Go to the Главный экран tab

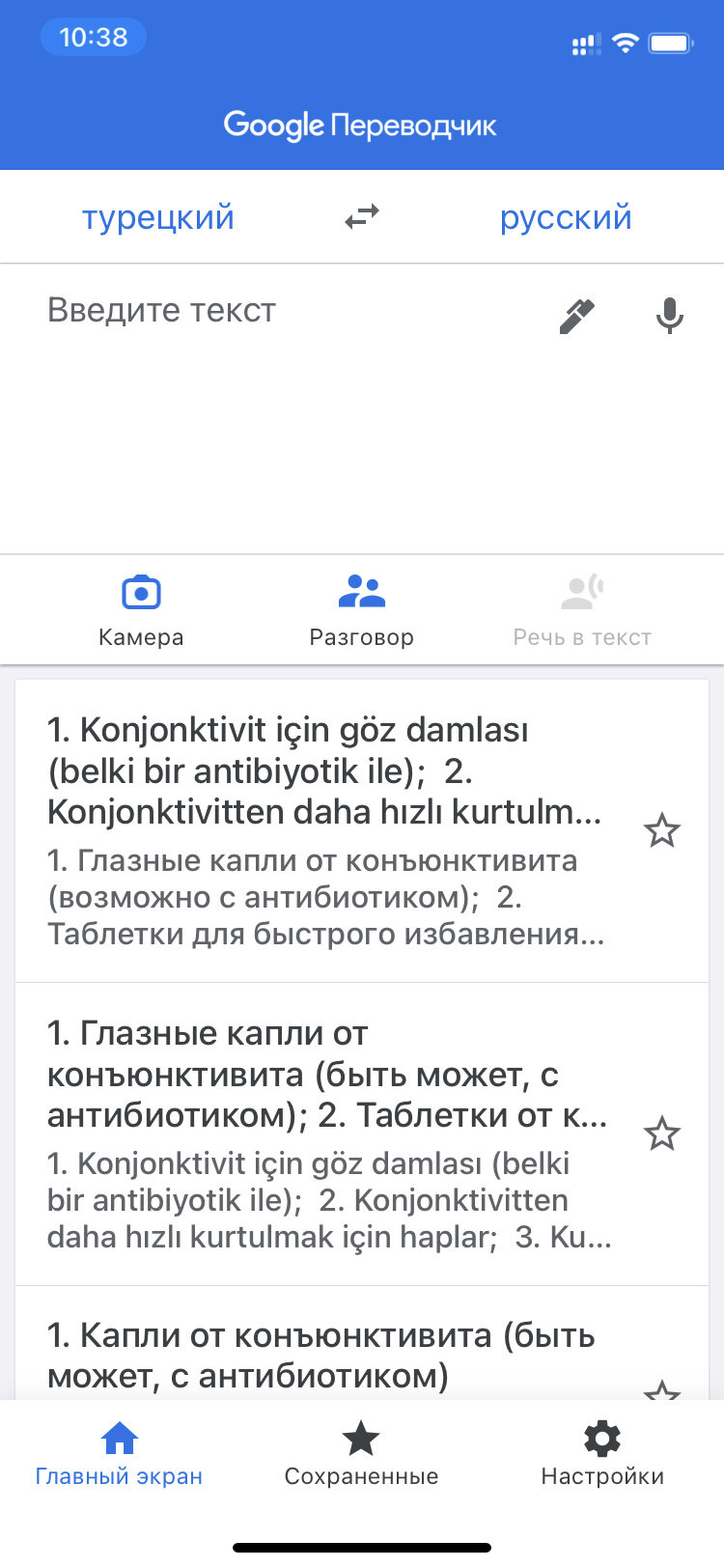pos(120,1455)
